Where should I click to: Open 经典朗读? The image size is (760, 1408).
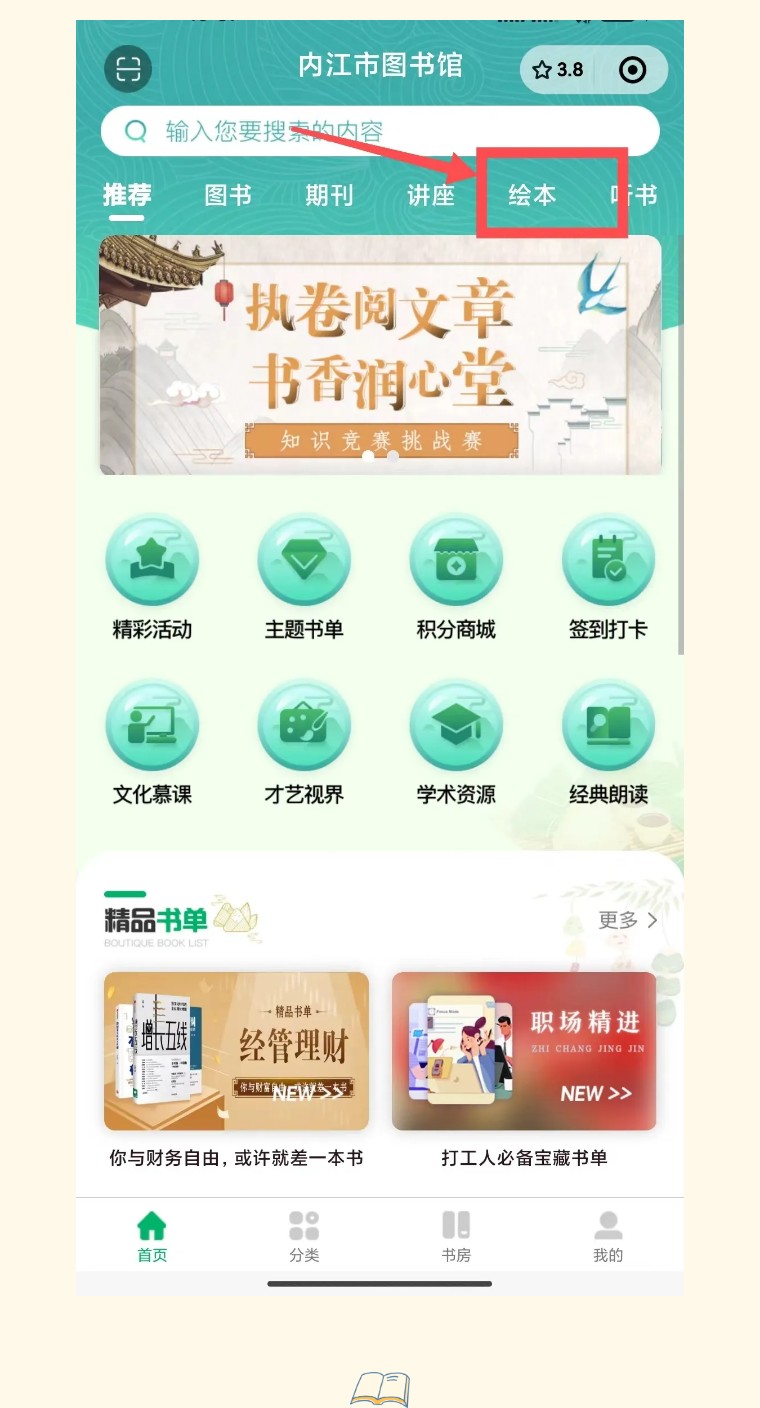608,742
